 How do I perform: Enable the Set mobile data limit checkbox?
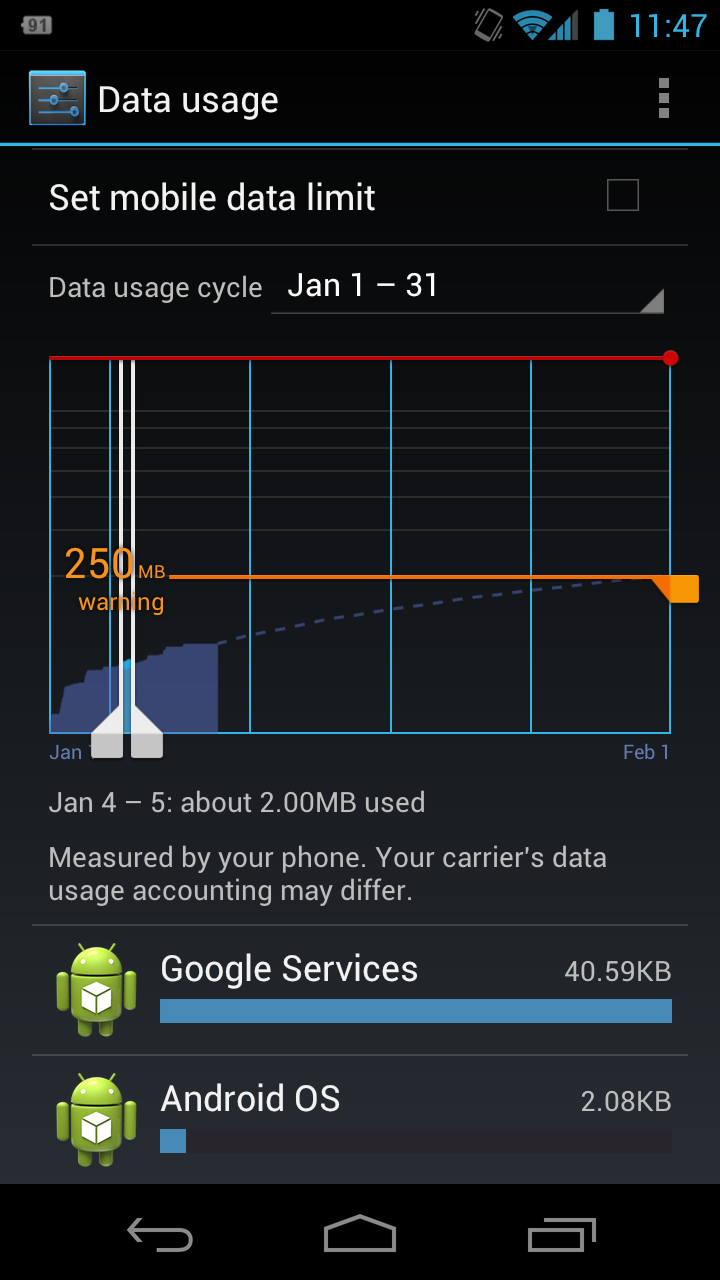[623, 195]
